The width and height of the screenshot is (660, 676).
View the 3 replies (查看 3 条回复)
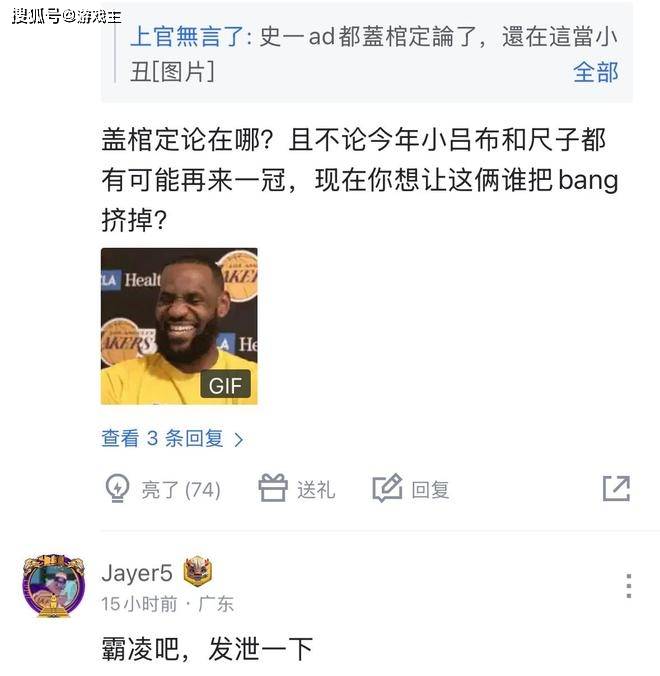click(x=172, y=438)
